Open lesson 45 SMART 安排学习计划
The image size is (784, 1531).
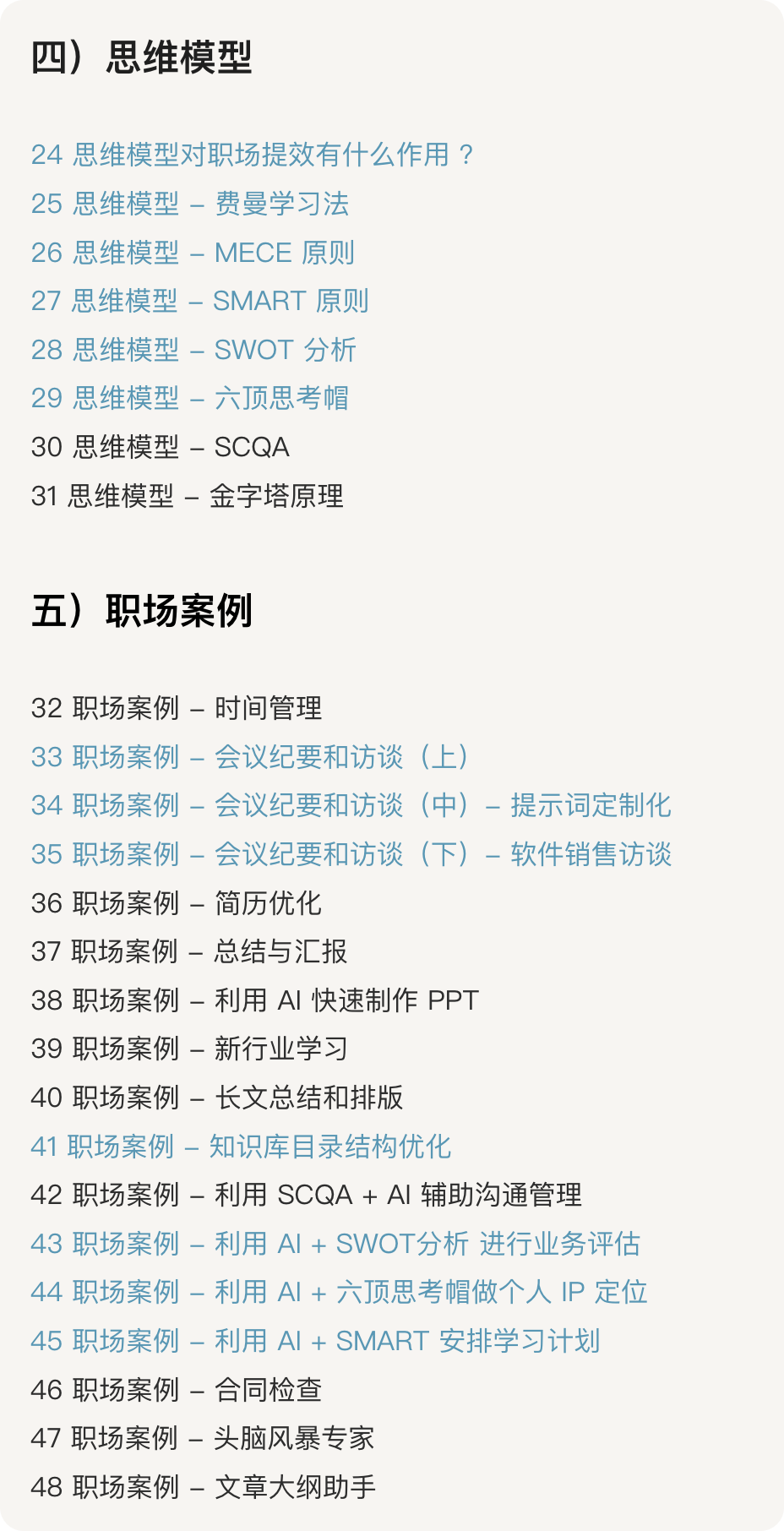pyautogui.click(x=315, y=1341)
